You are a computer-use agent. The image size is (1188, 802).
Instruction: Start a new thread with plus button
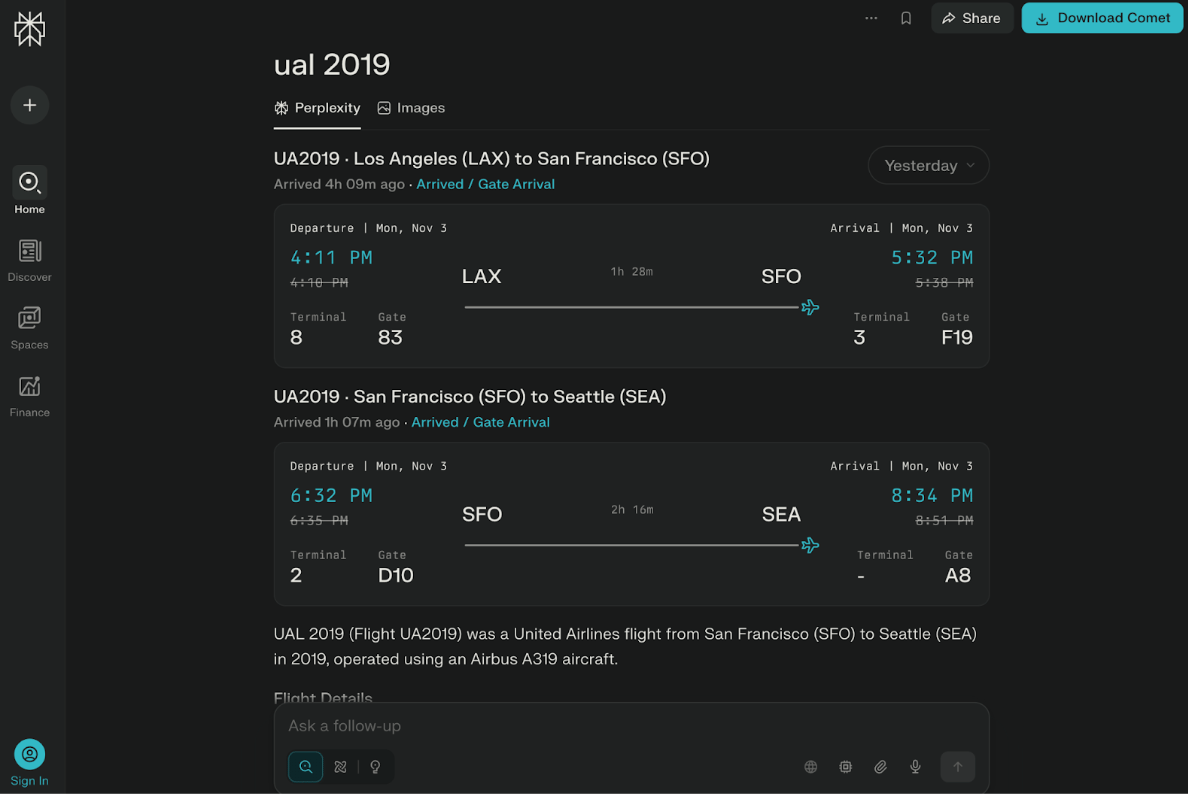30,105
